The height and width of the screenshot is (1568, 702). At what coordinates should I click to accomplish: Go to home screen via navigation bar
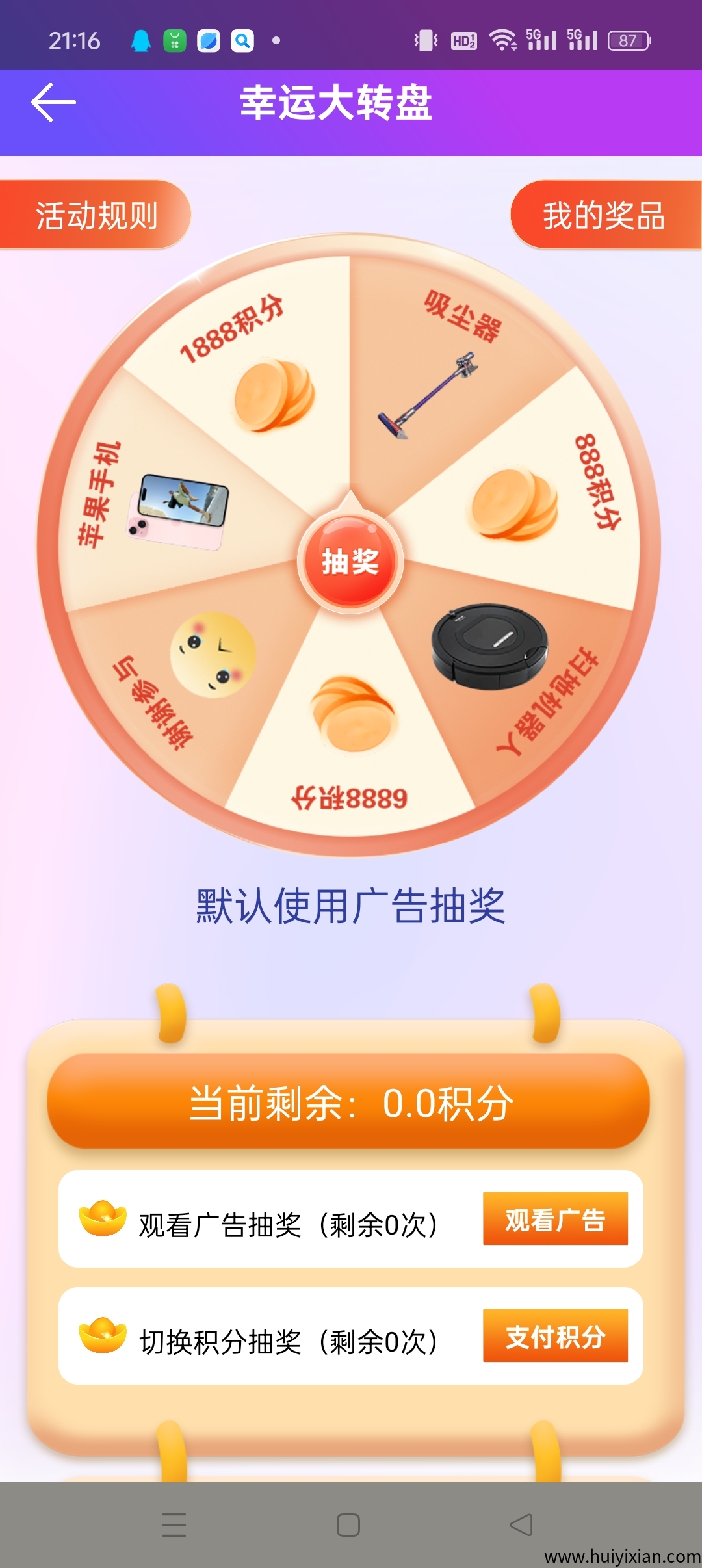[x=348, y=1524]
